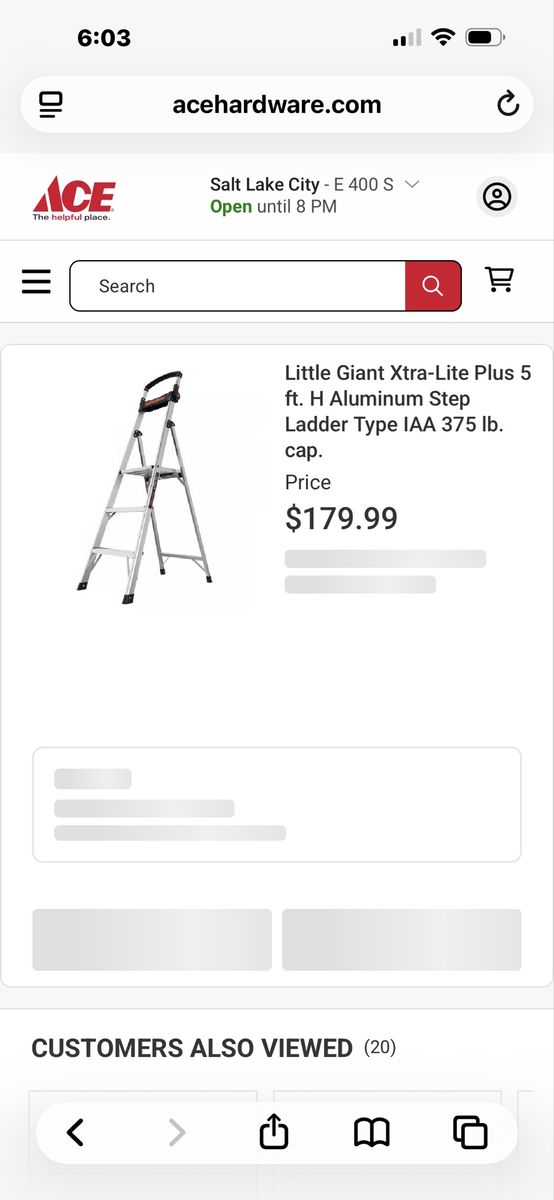Go to the Ace Hardware home logo
554x1200 pixels.
click(74, 198)
